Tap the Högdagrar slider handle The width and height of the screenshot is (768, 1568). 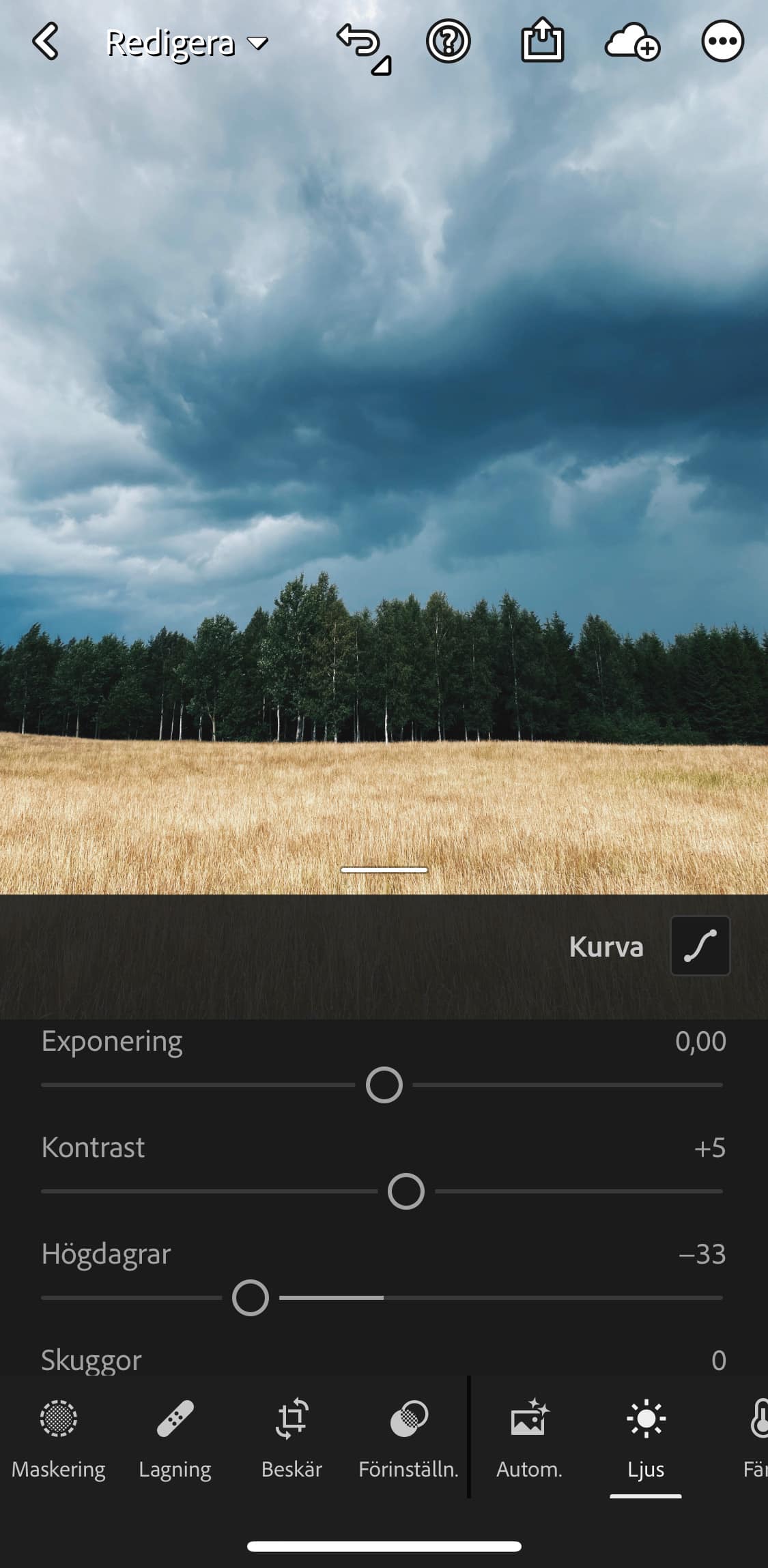pyautogui.click(x=251, y=1298)
